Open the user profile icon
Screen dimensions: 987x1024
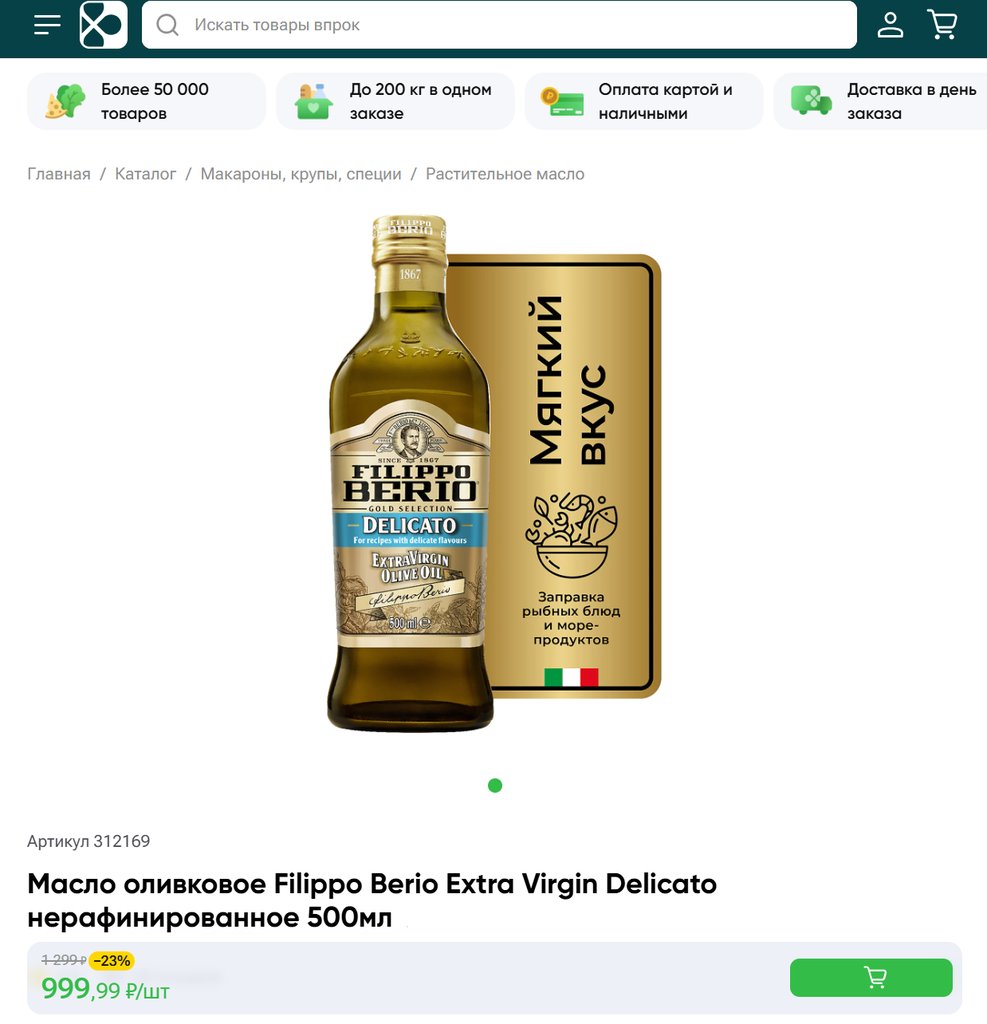890,25
